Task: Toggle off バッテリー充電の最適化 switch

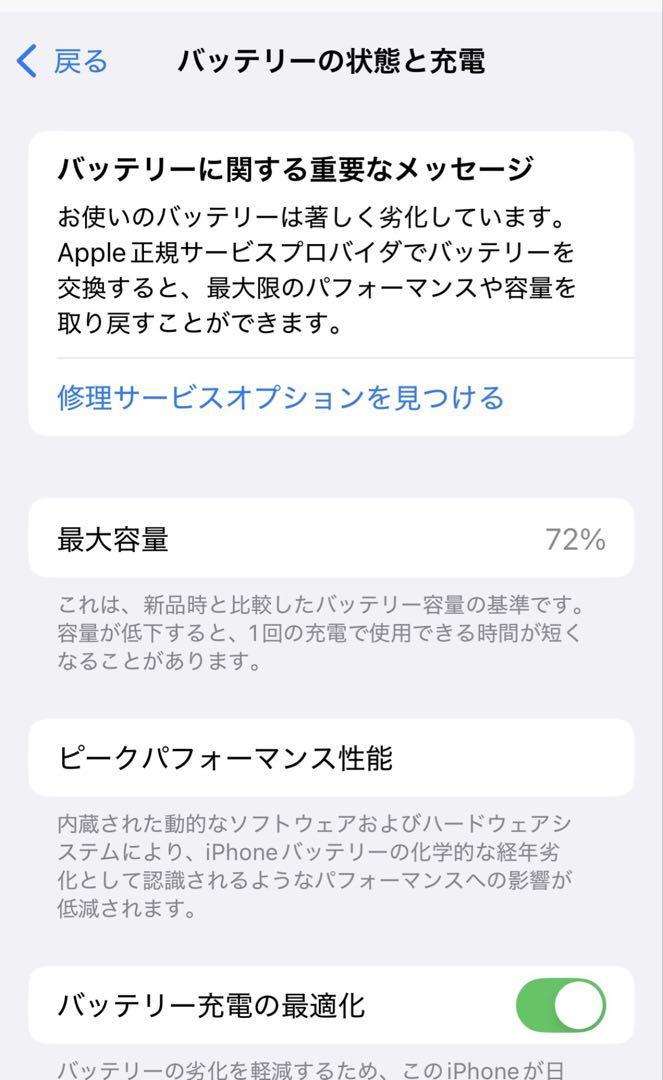Action: click(560, 1005)
